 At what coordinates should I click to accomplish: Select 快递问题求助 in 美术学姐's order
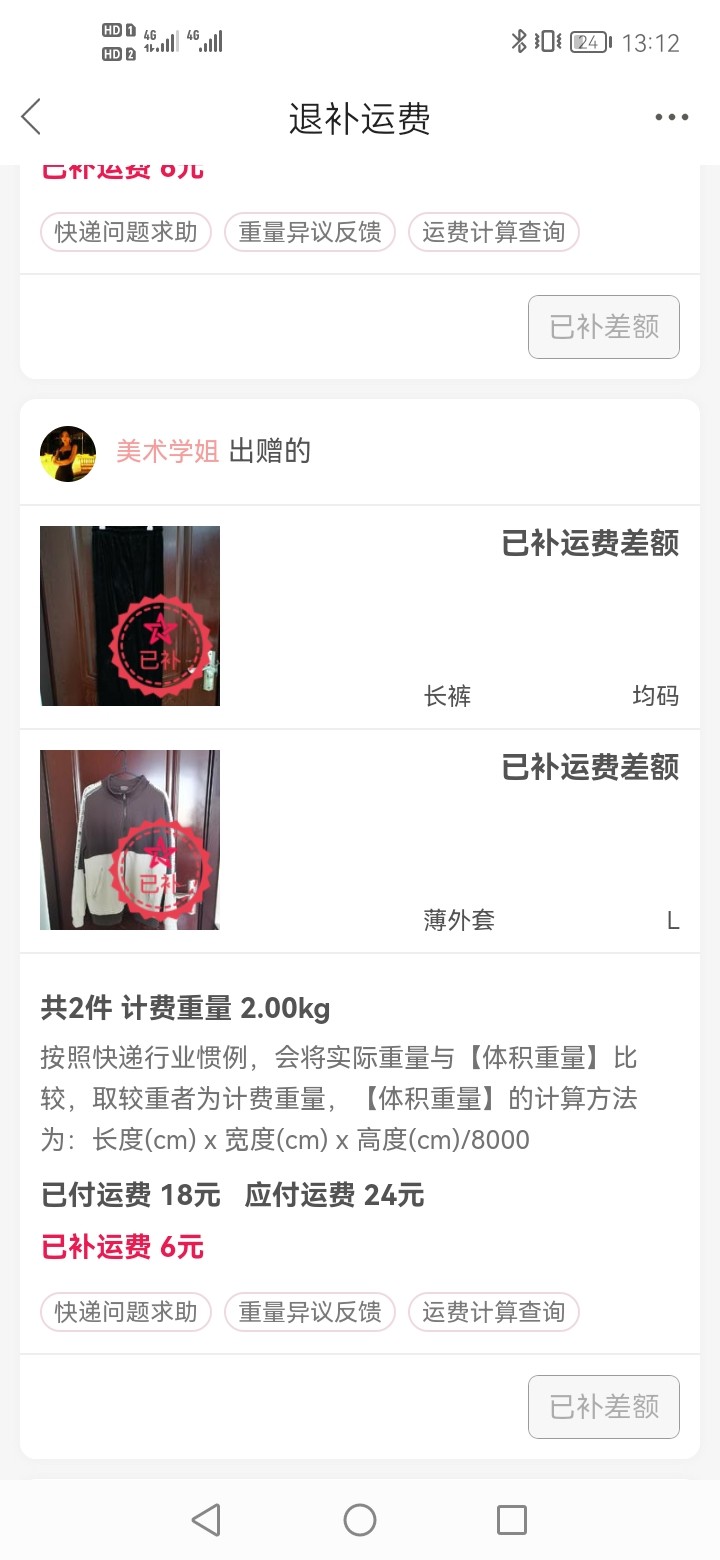click(x=126, y=1312)
